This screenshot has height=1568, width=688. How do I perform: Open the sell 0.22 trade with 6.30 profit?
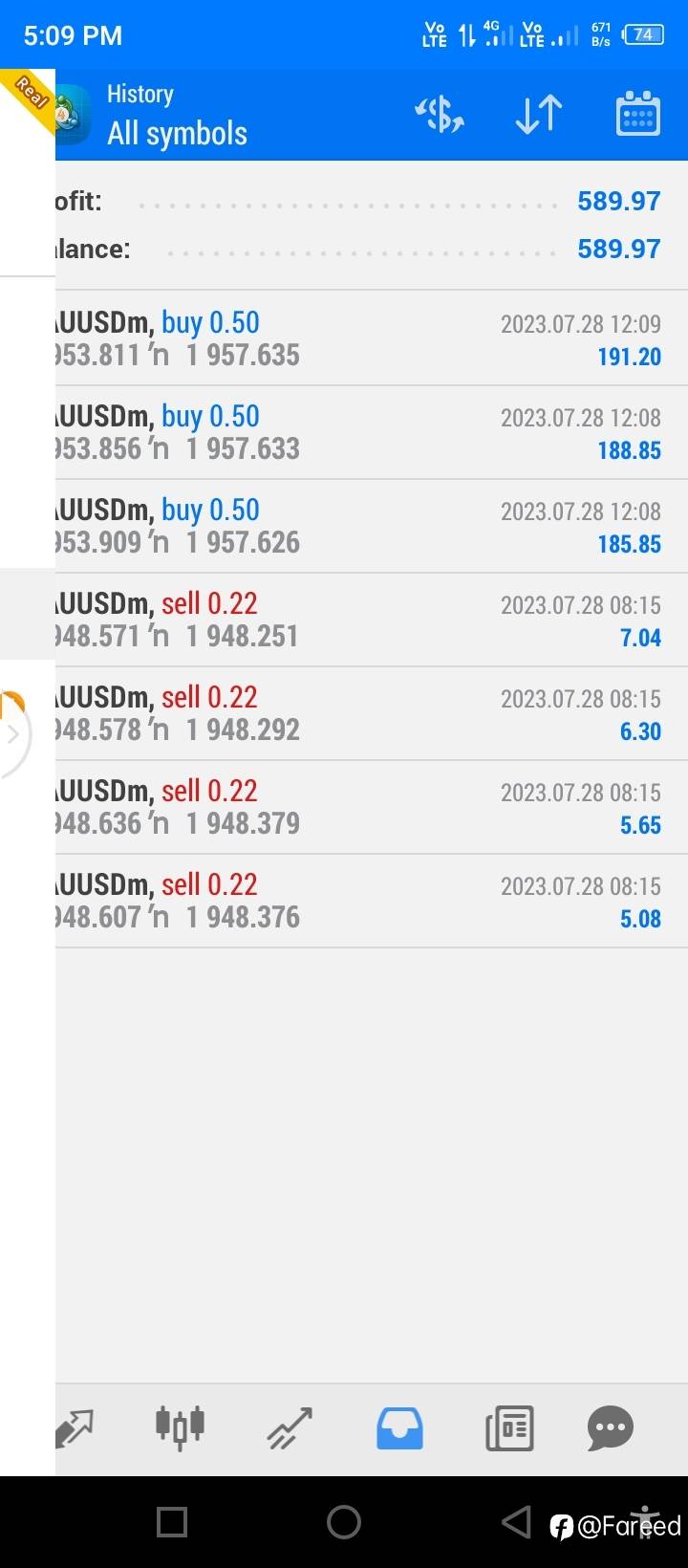[372, 713]
